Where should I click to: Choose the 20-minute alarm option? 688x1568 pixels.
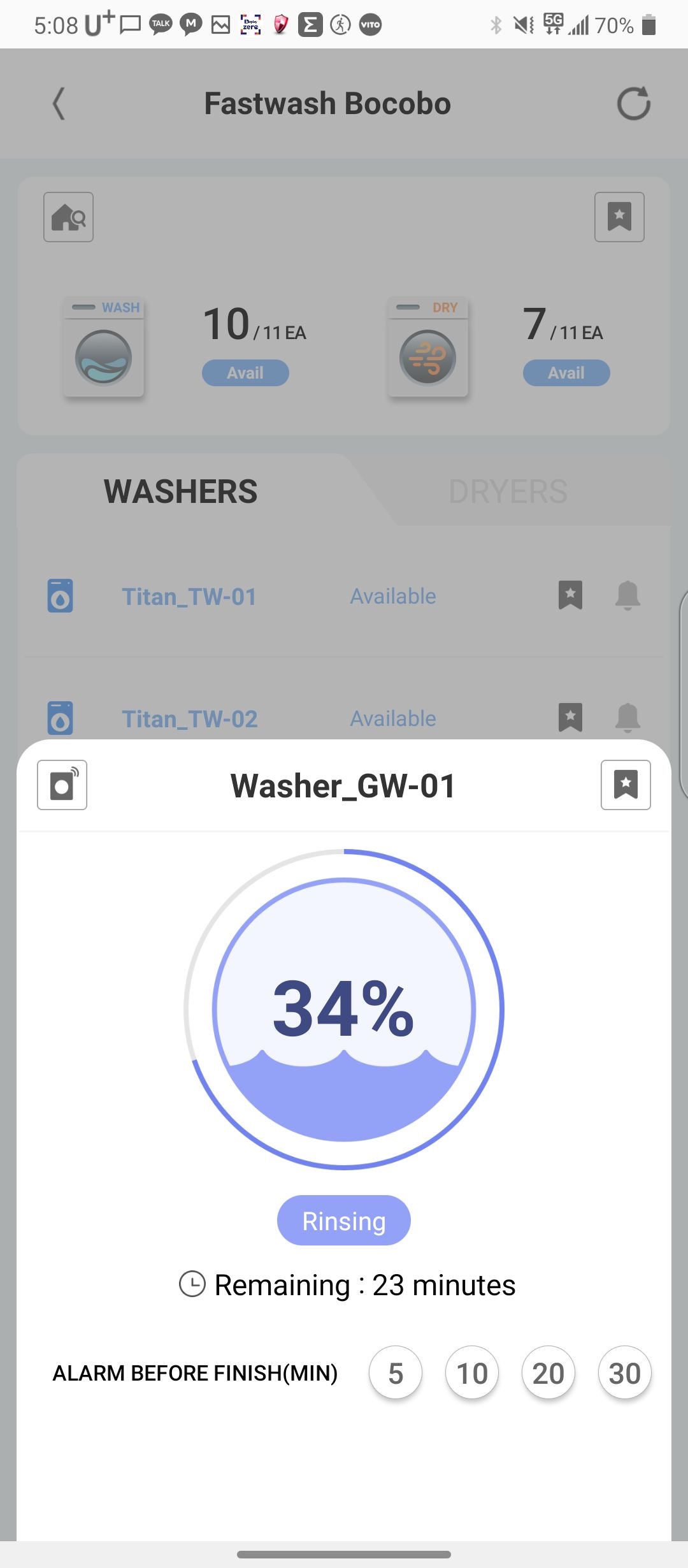[548, 1373]
